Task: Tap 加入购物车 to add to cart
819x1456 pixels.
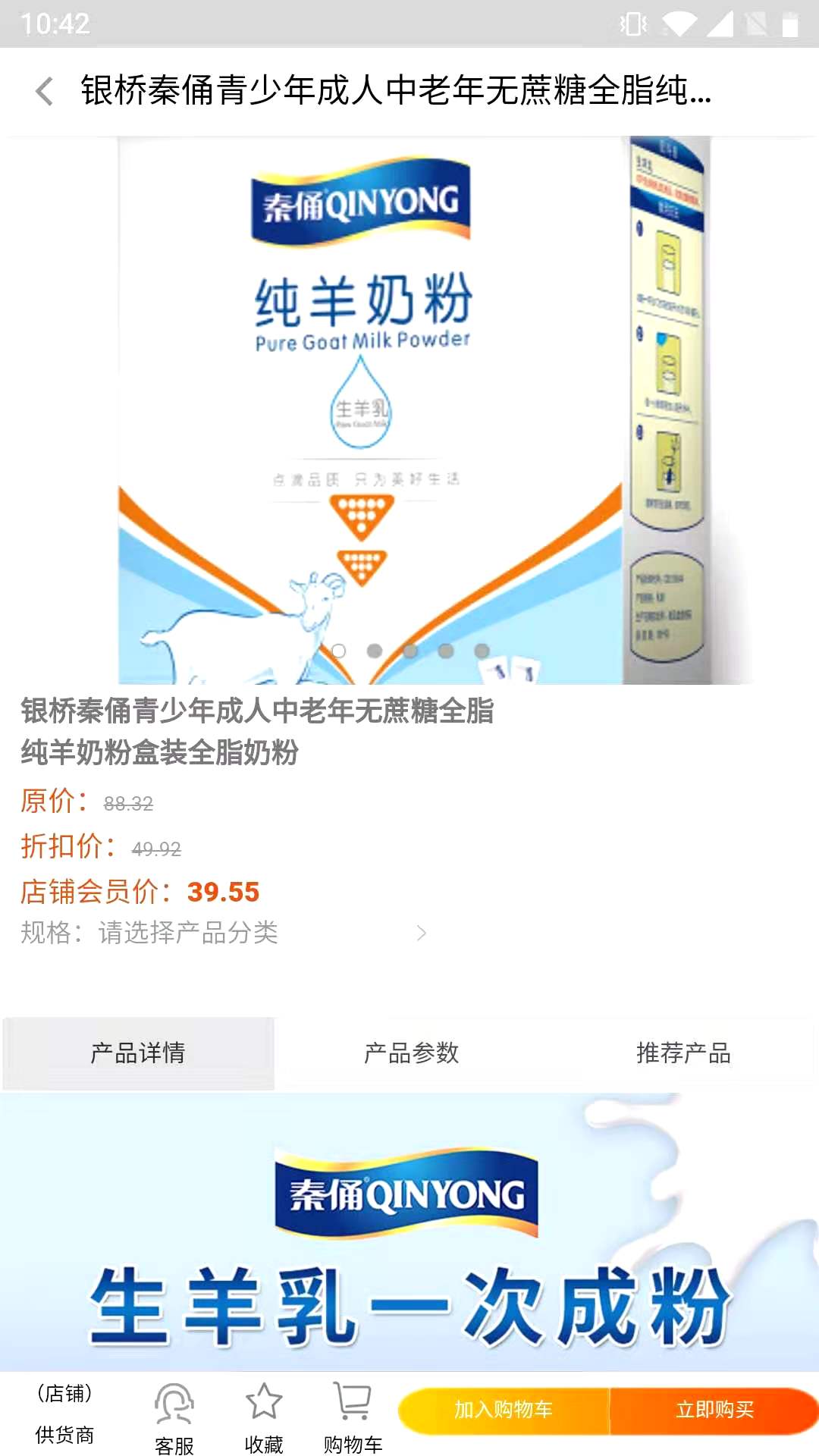Action: (x=504, y=1410)
